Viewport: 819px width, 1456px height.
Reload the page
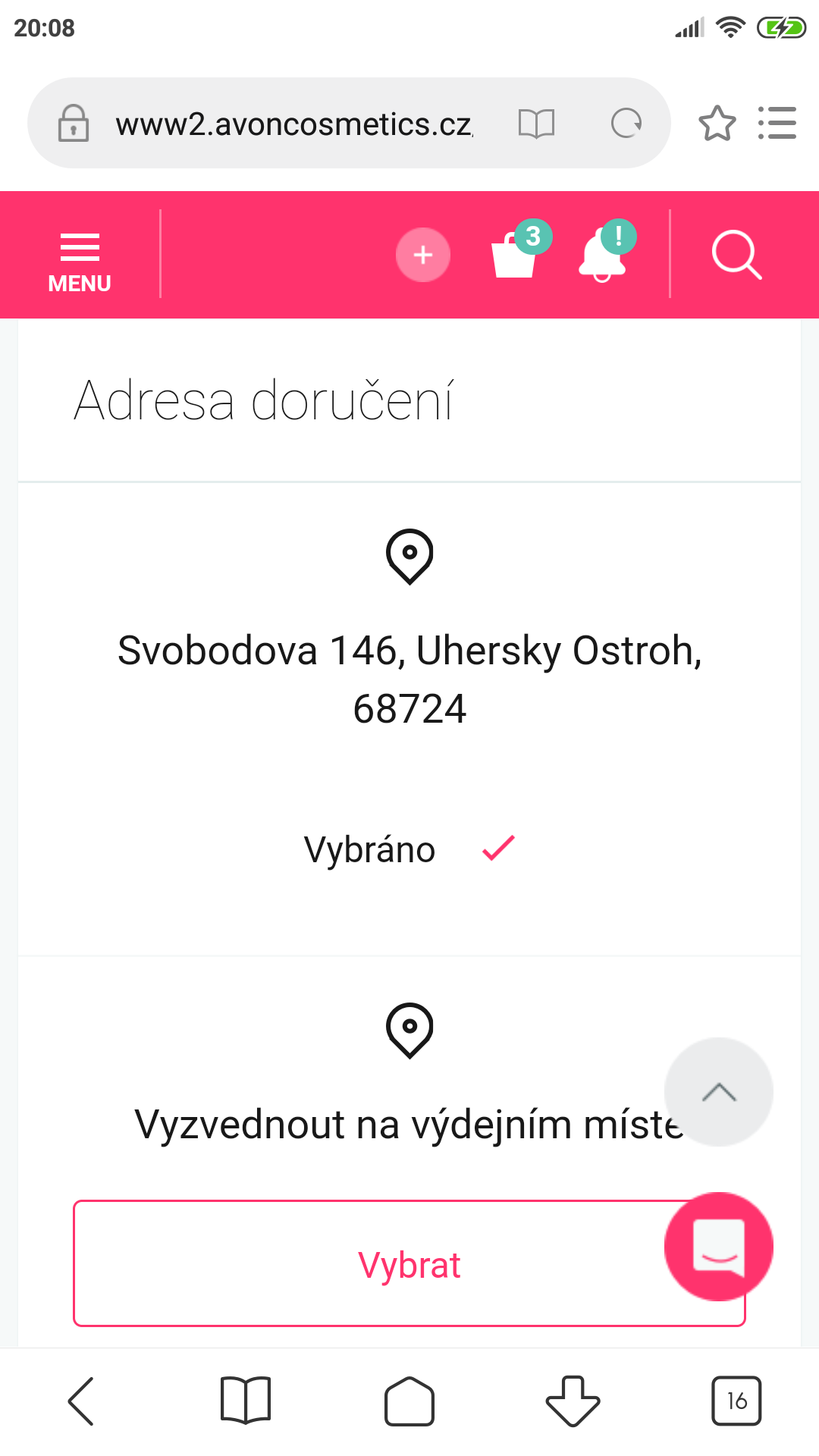click(x=626, y=123)
